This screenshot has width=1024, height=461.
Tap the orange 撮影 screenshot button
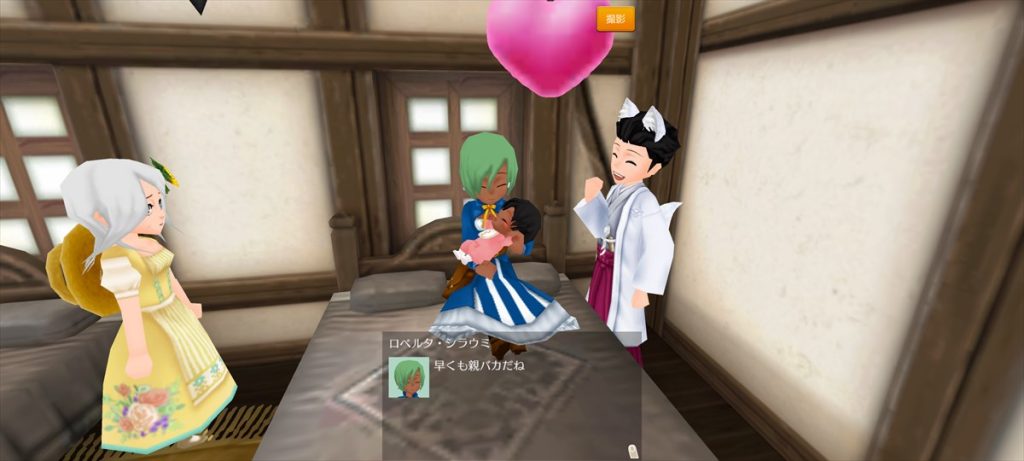tap(615, 19)
